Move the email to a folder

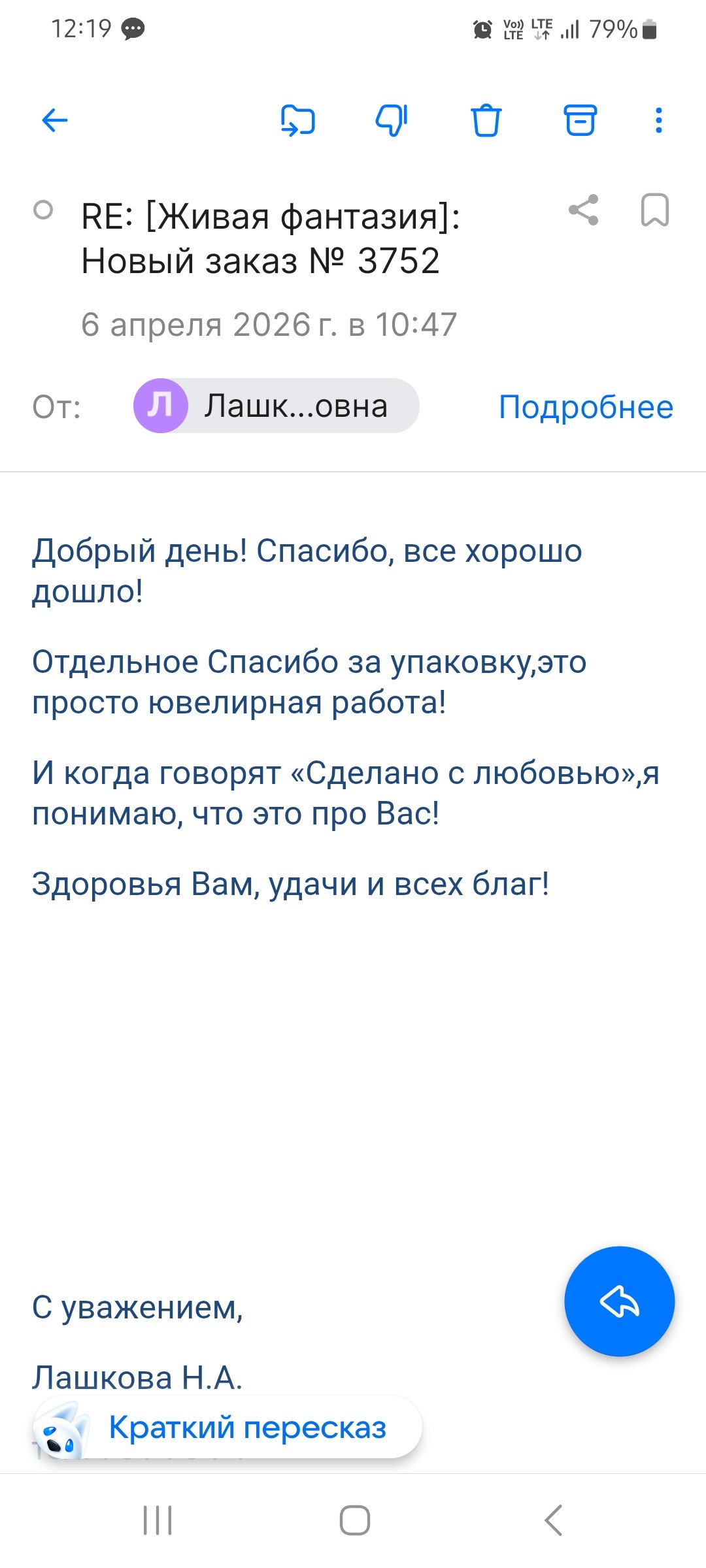[x=298, y=120]
